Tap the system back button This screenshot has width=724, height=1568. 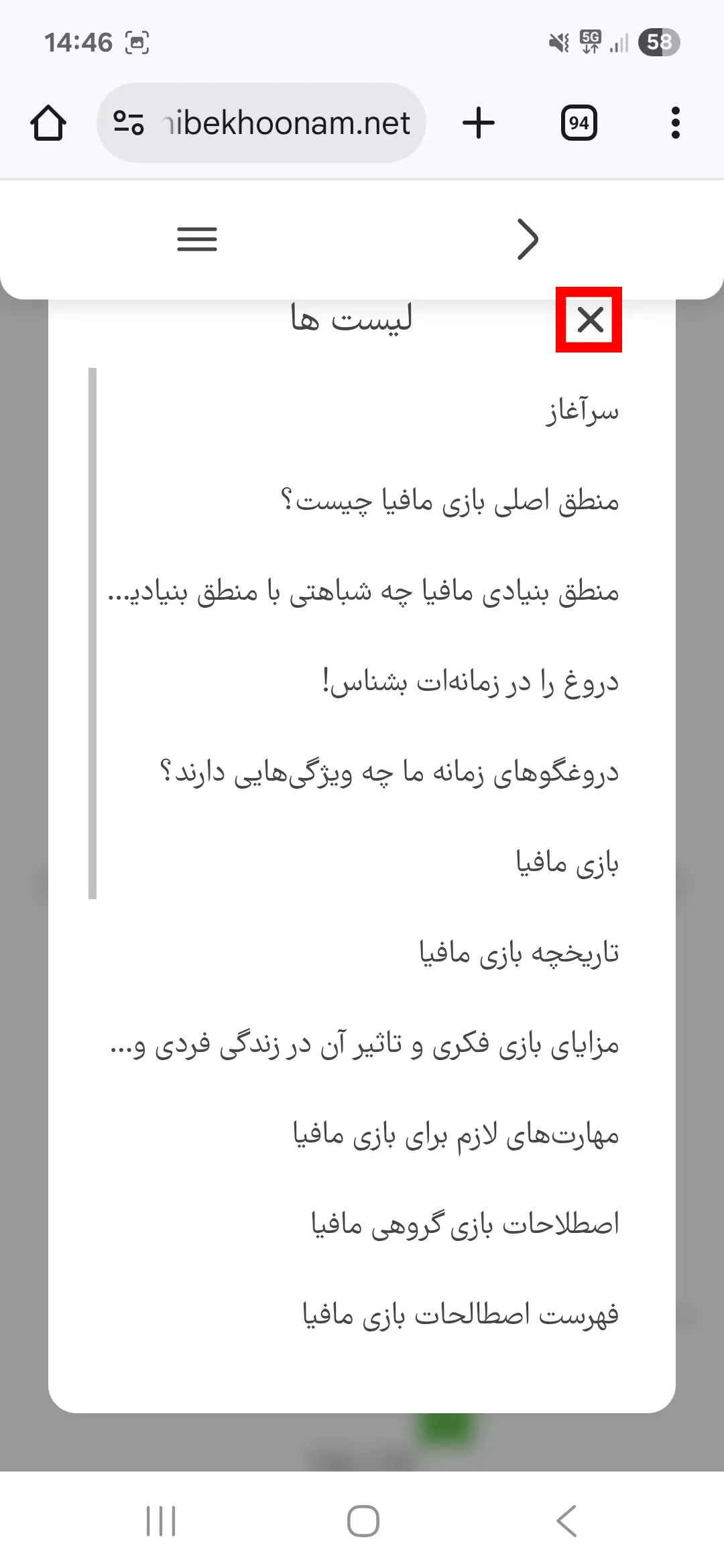tap(566, 1520)
